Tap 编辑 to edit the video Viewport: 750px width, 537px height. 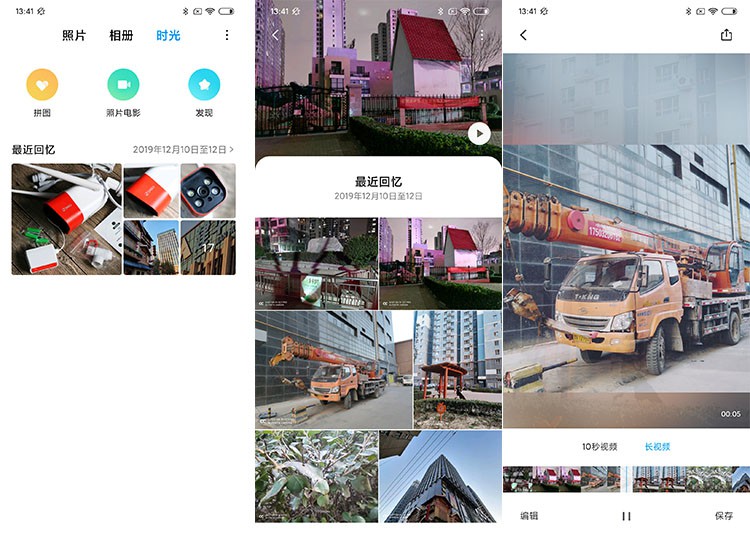(x=529, y=516)
